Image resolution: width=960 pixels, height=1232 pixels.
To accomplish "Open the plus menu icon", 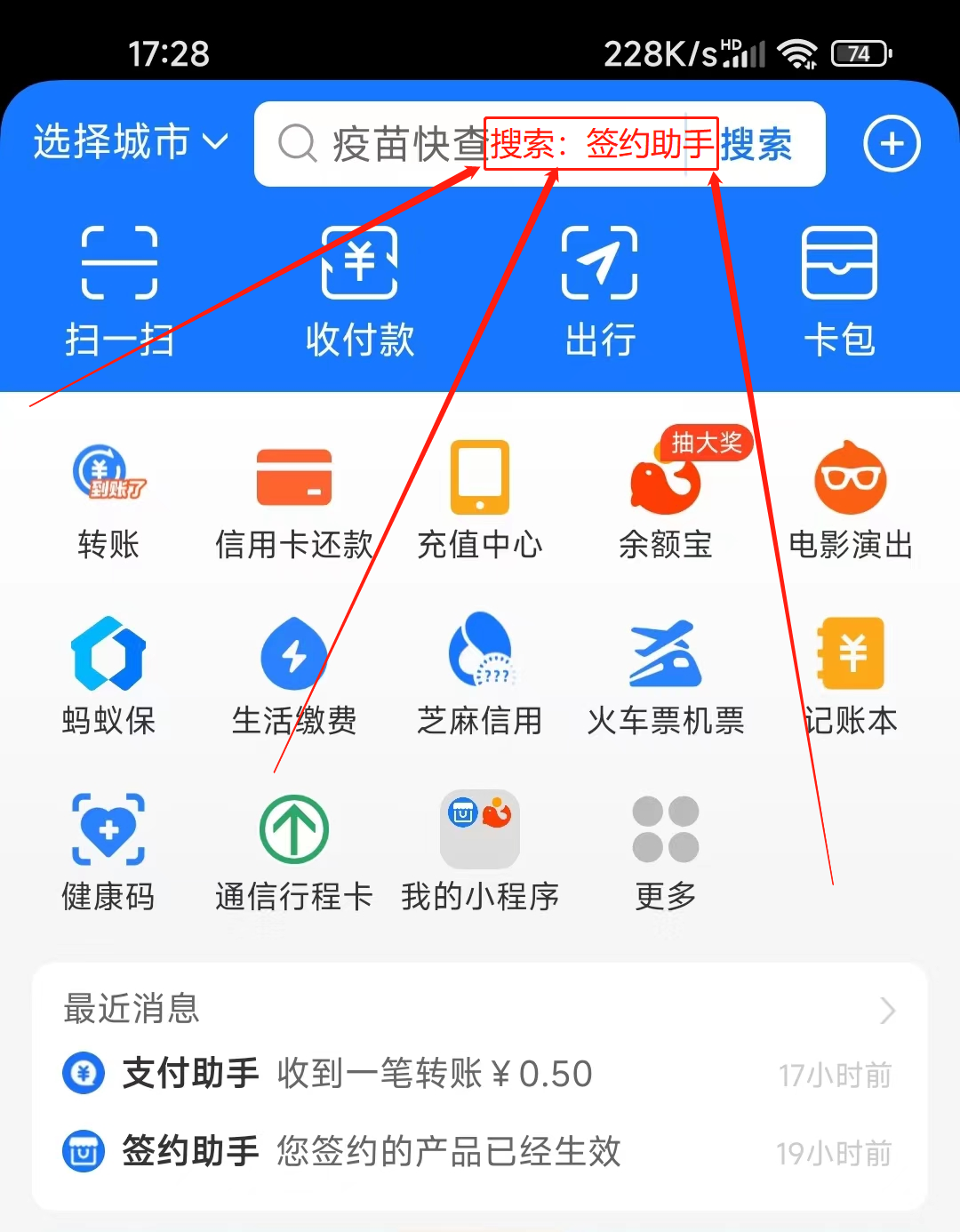I will 892,144.
